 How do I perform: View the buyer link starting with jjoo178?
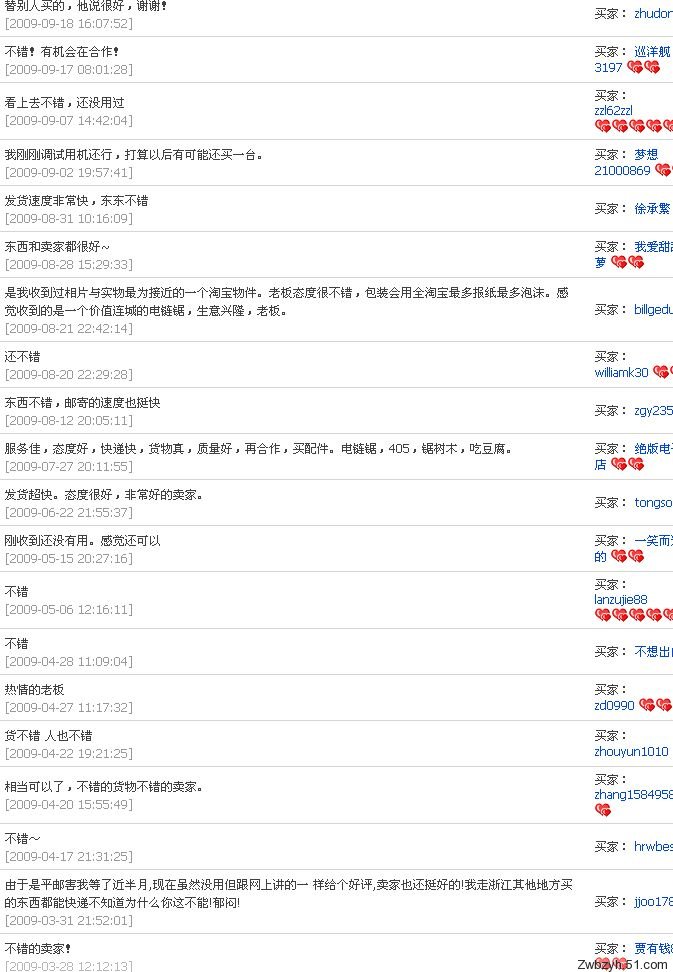click(653, 902)
